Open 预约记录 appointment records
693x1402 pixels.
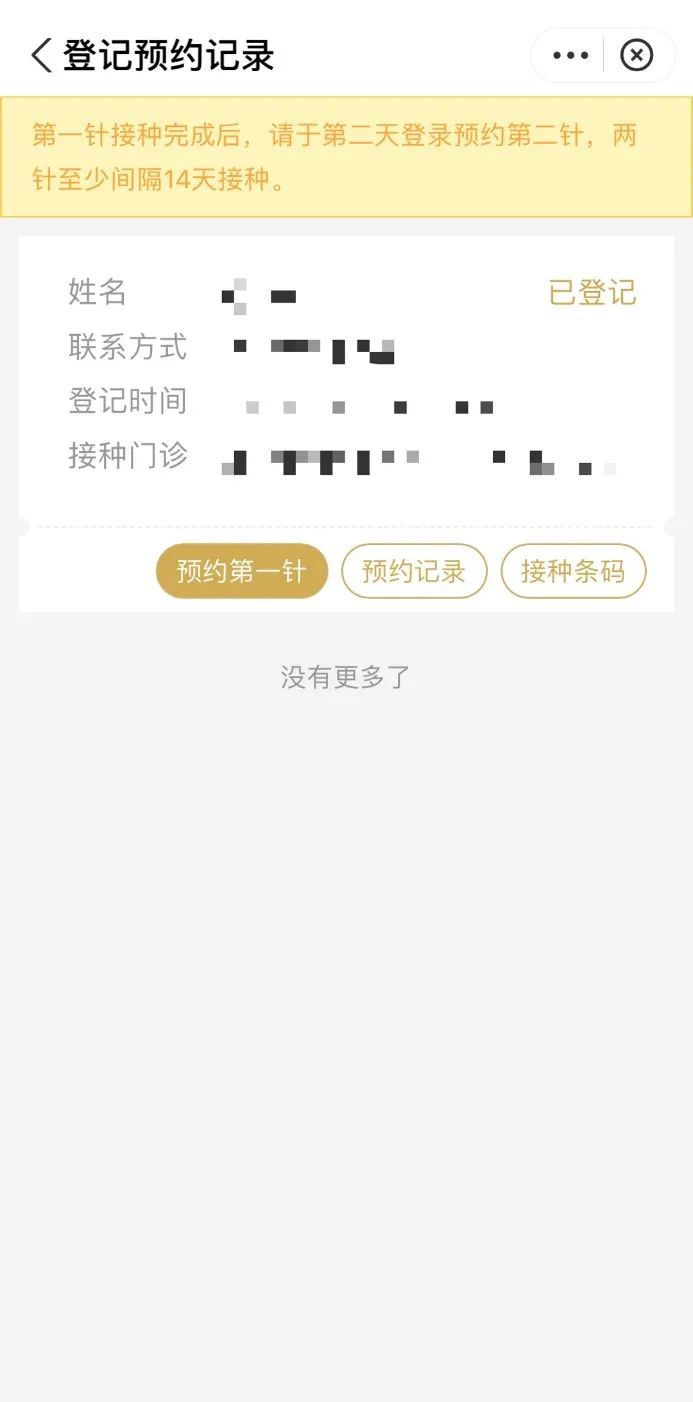click(x=414, y=571)
